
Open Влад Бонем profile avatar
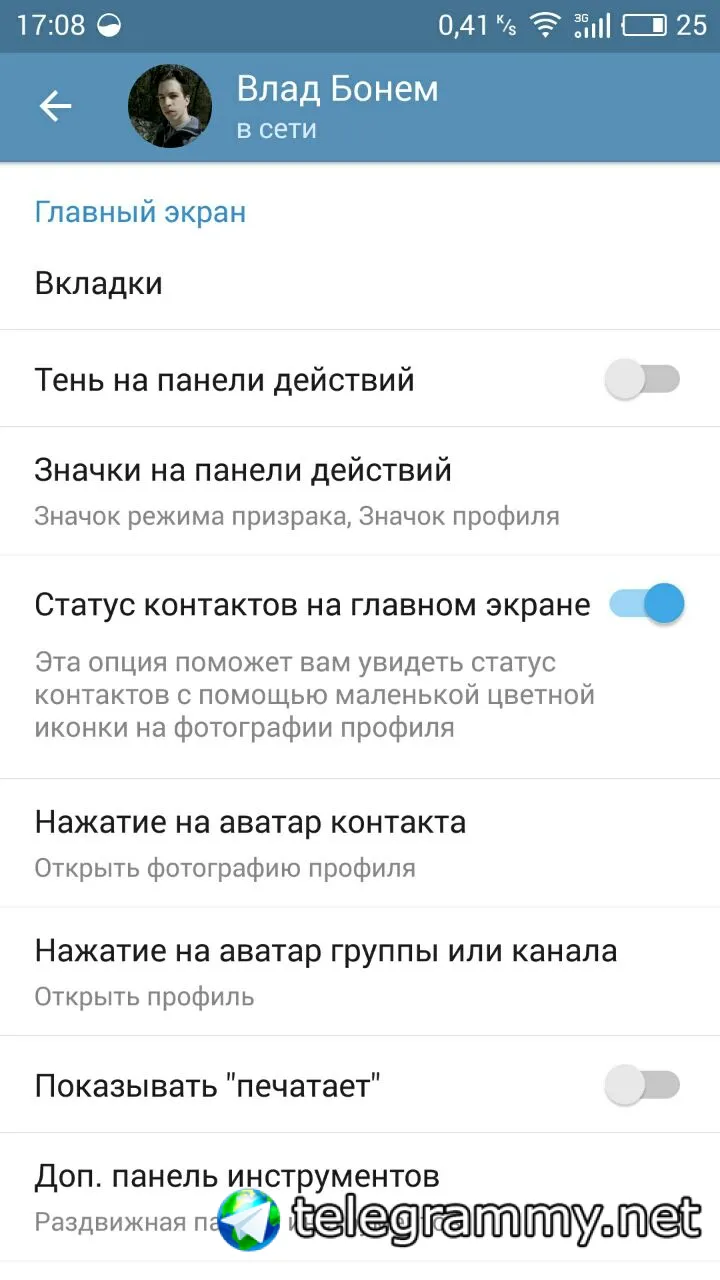tap(170, 107)
